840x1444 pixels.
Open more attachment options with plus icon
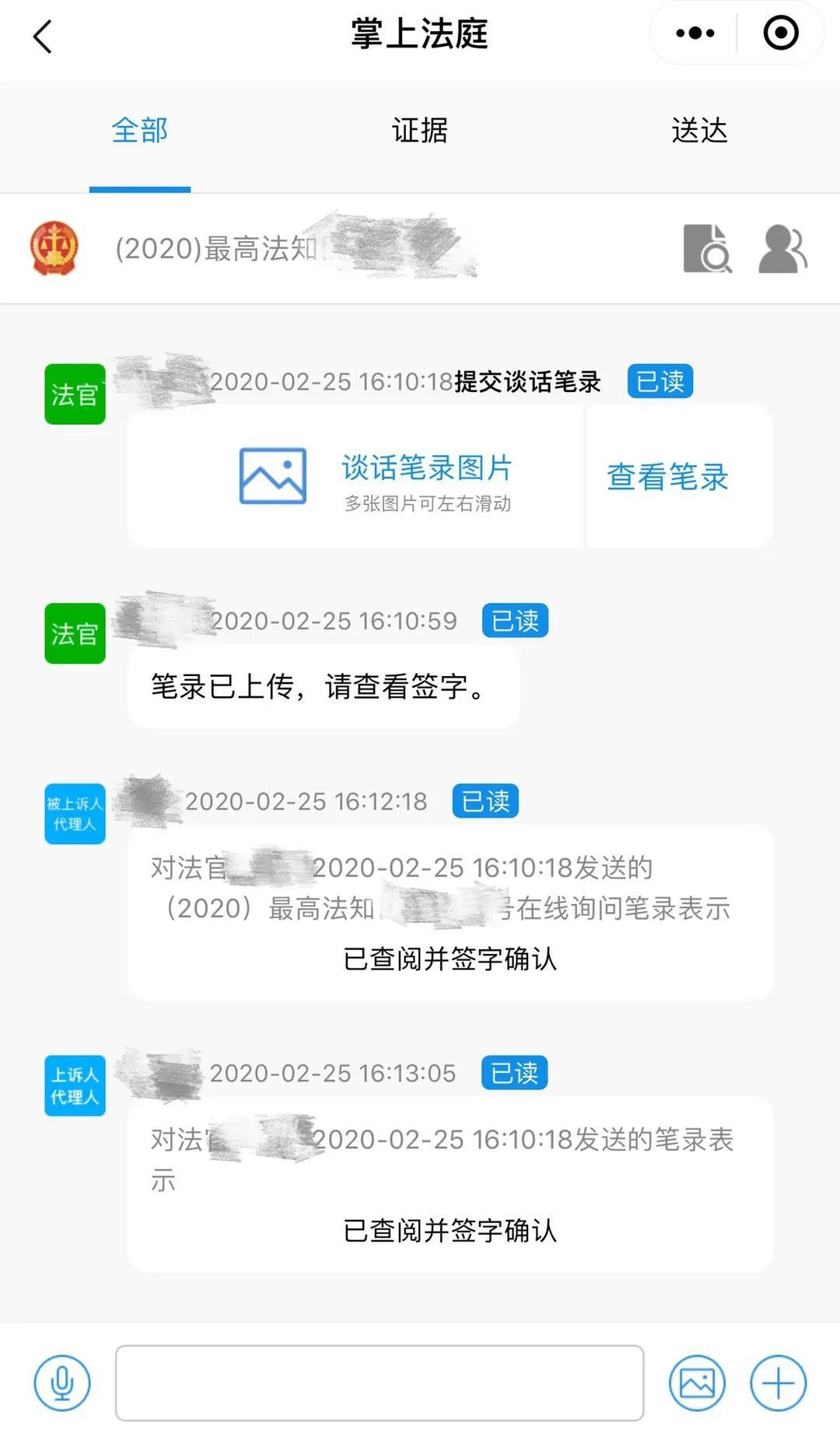tap(778, 1383)
